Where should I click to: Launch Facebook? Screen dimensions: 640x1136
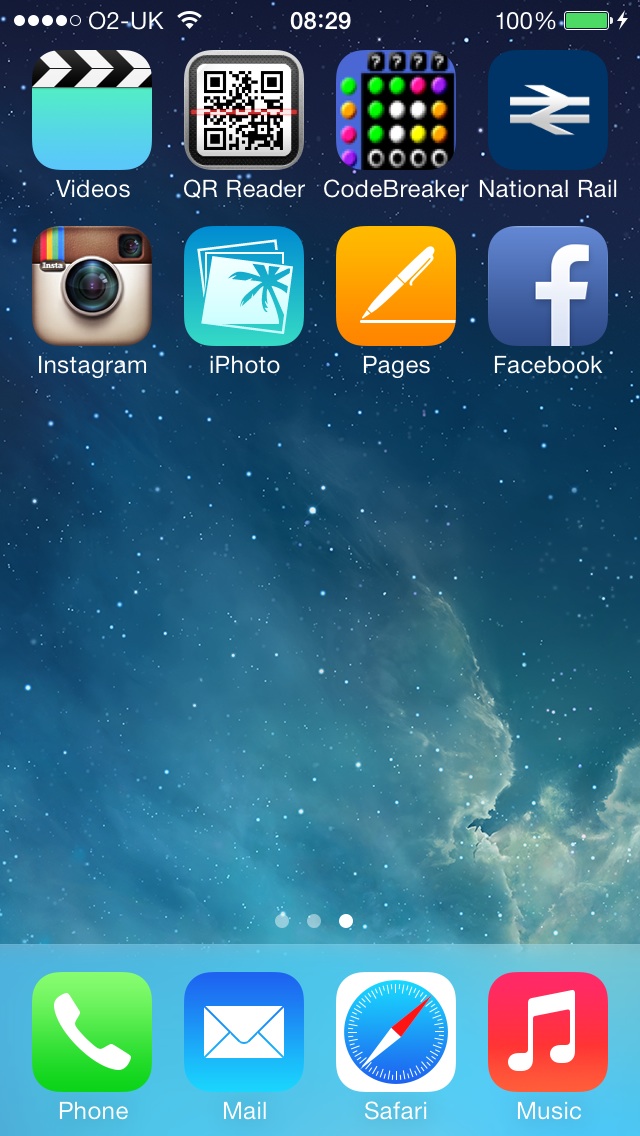click(548, 285)
